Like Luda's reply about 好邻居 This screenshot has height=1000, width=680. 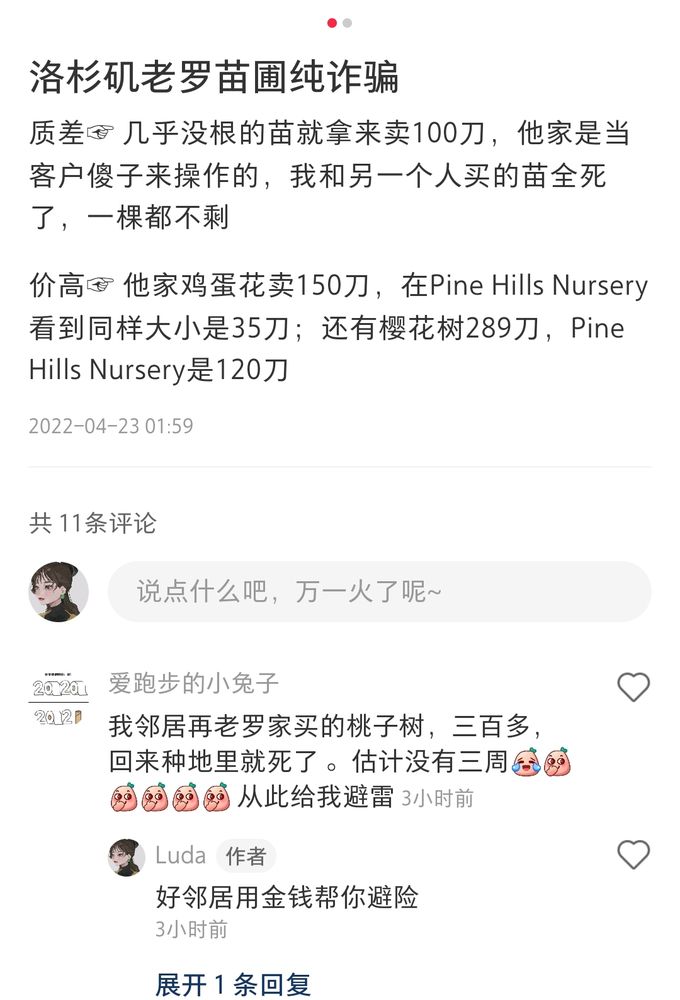(x=633, y=855)
